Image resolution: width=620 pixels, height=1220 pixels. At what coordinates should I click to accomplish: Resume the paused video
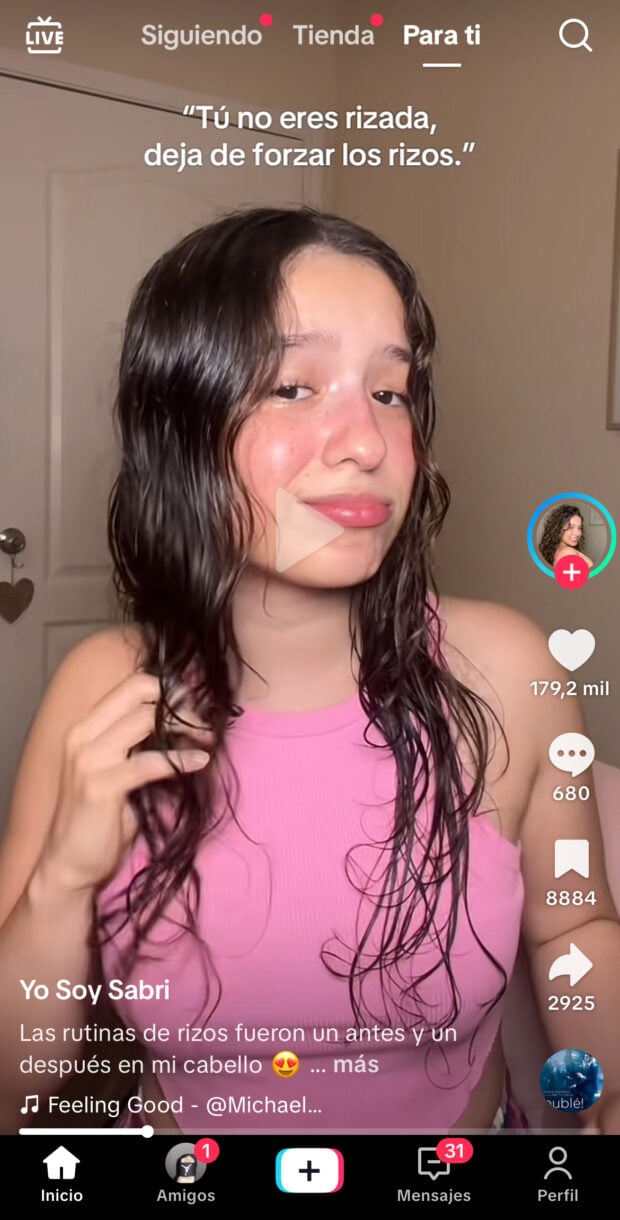308,530
